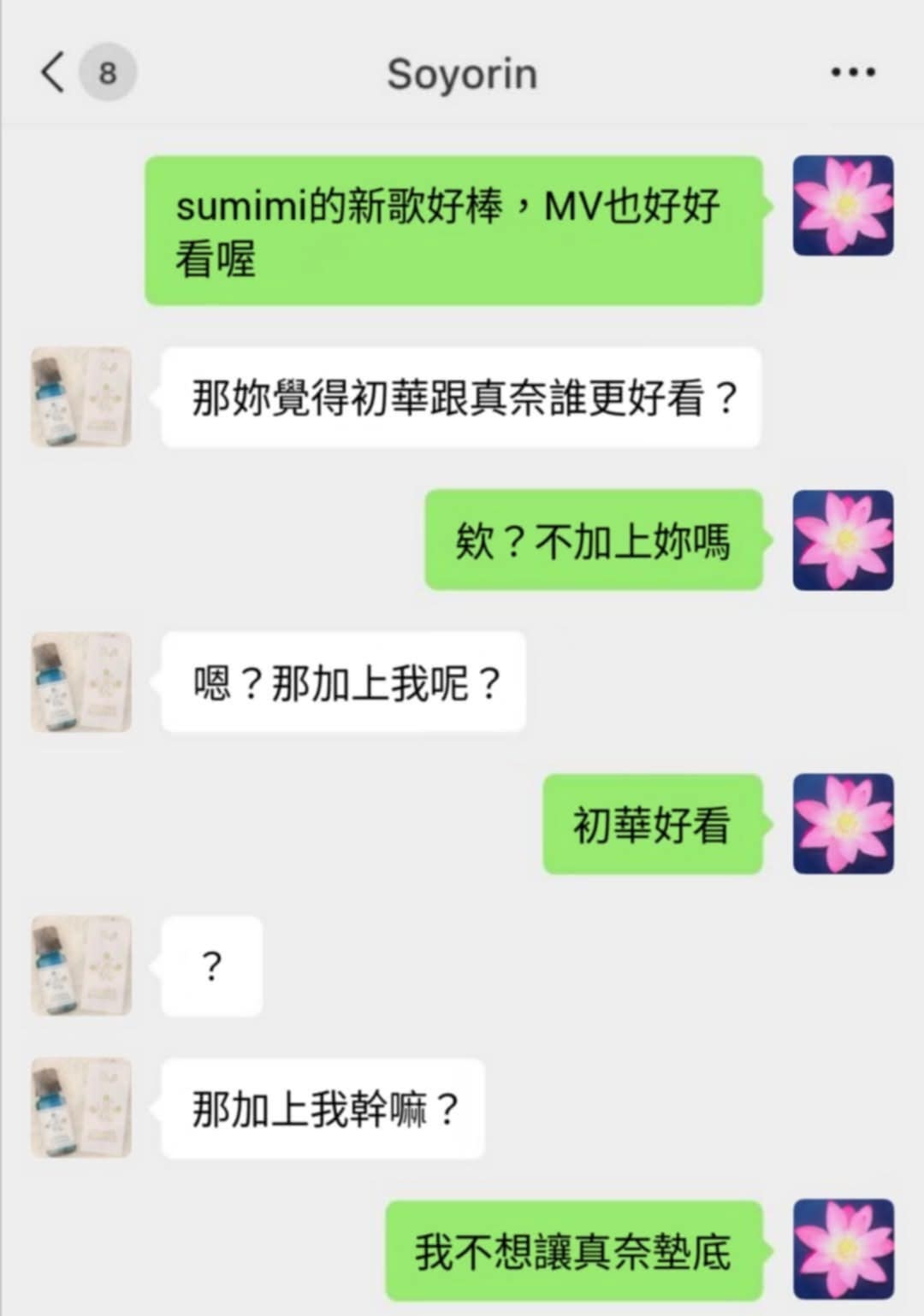Go back to the chat list
Screen dimensions: 924x1316
[x=53, y=73]
